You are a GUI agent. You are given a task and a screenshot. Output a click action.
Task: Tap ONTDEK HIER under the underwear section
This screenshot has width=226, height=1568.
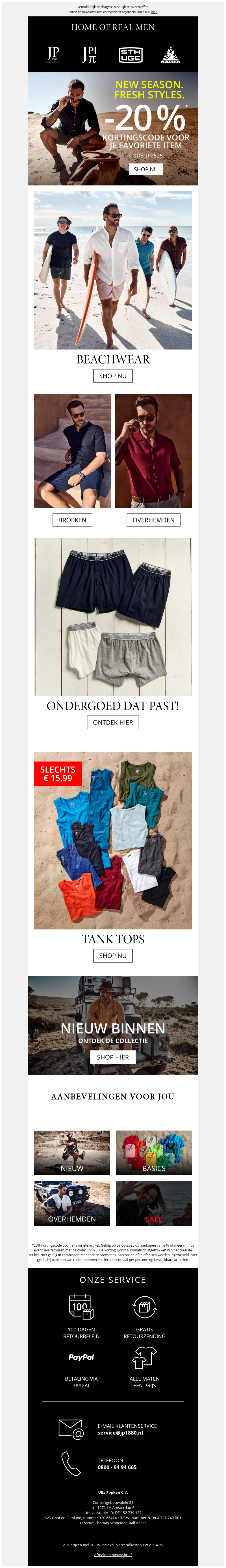click(x=112, y=722)
